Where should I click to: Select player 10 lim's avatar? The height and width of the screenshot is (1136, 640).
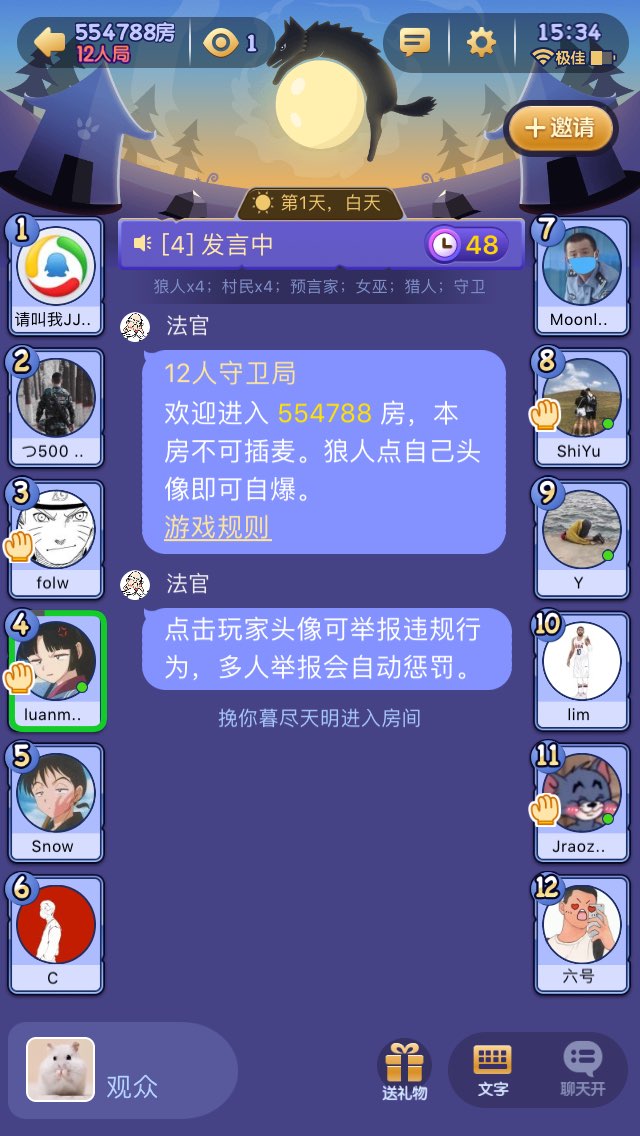[582, 660]
